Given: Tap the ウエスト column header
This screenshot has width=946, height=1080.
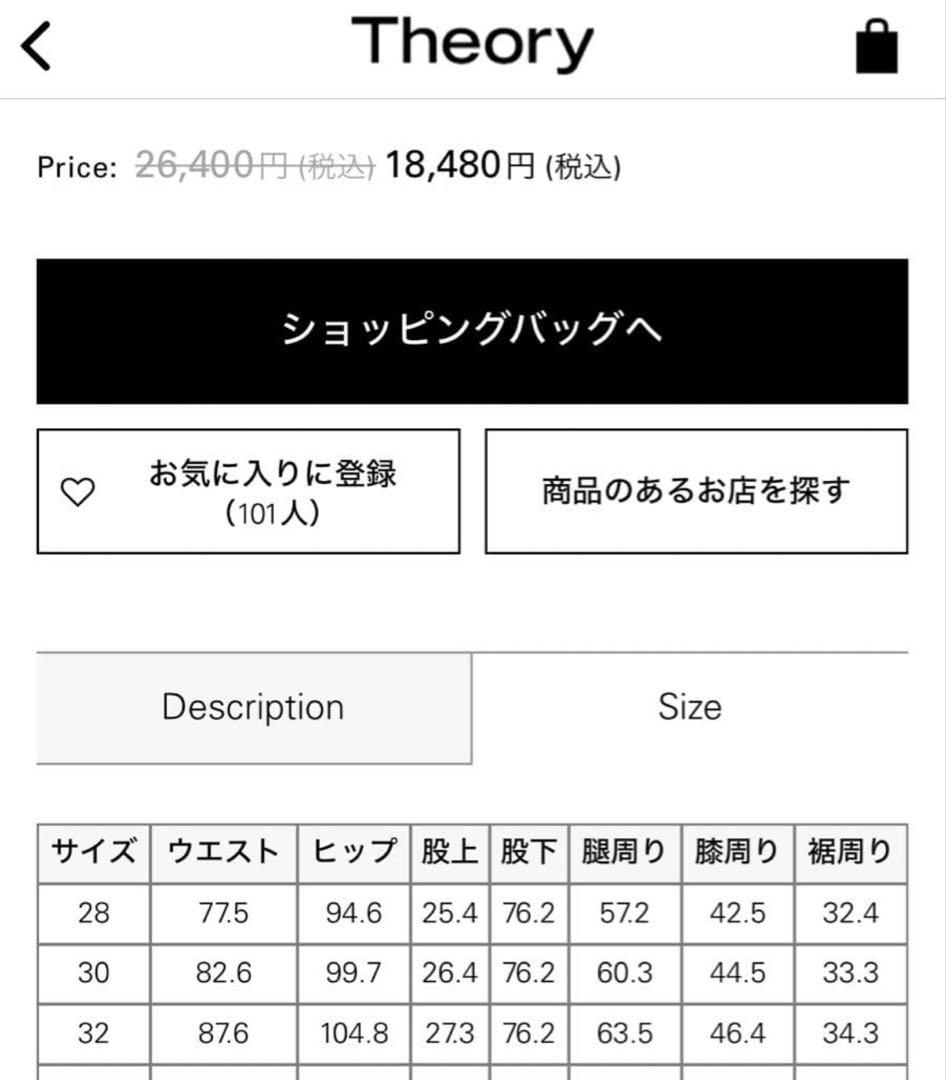Looking at the screenshot, I should (x=224, y=852).
